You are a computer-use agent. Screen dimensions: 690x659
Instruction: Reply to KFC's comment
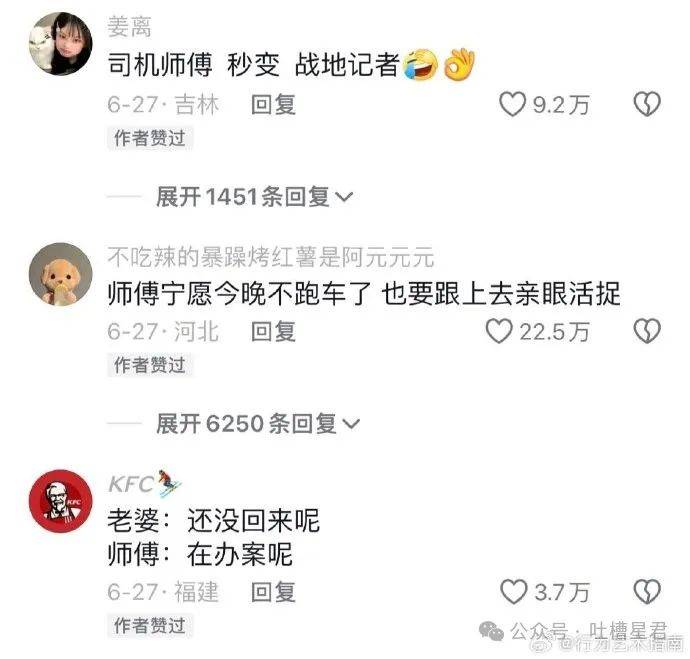[x=273, y=592]
